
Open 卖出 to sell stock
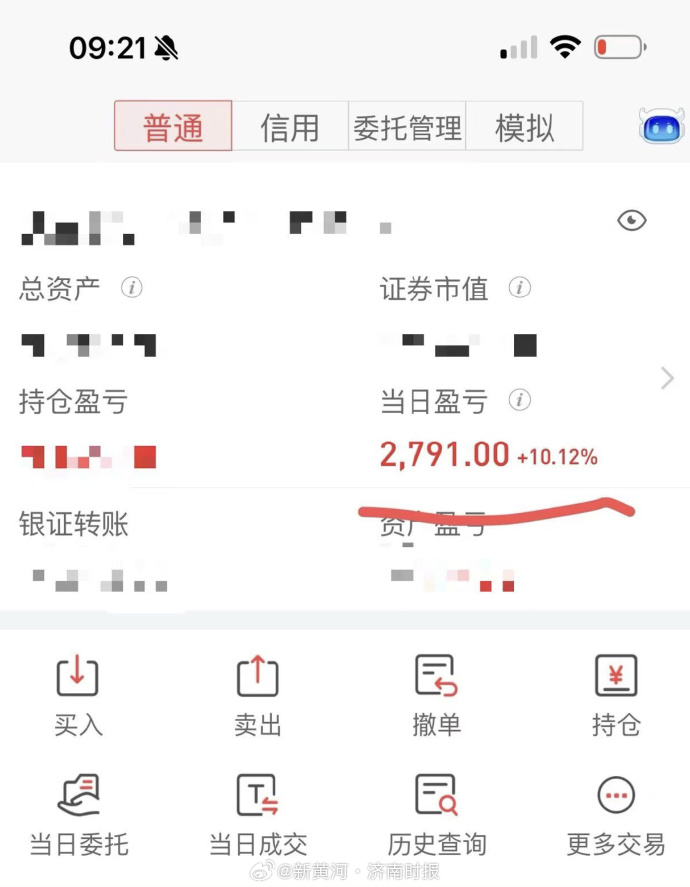tap(257, 697)
